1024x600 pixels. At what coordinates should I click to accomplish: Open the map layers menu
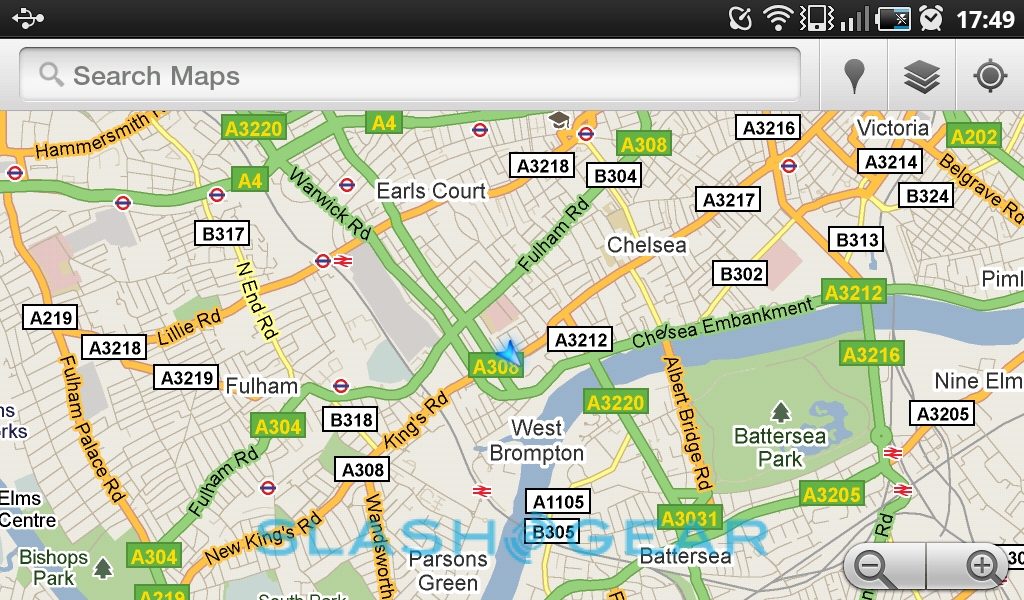pyautogui.click(x=921, y=76)
